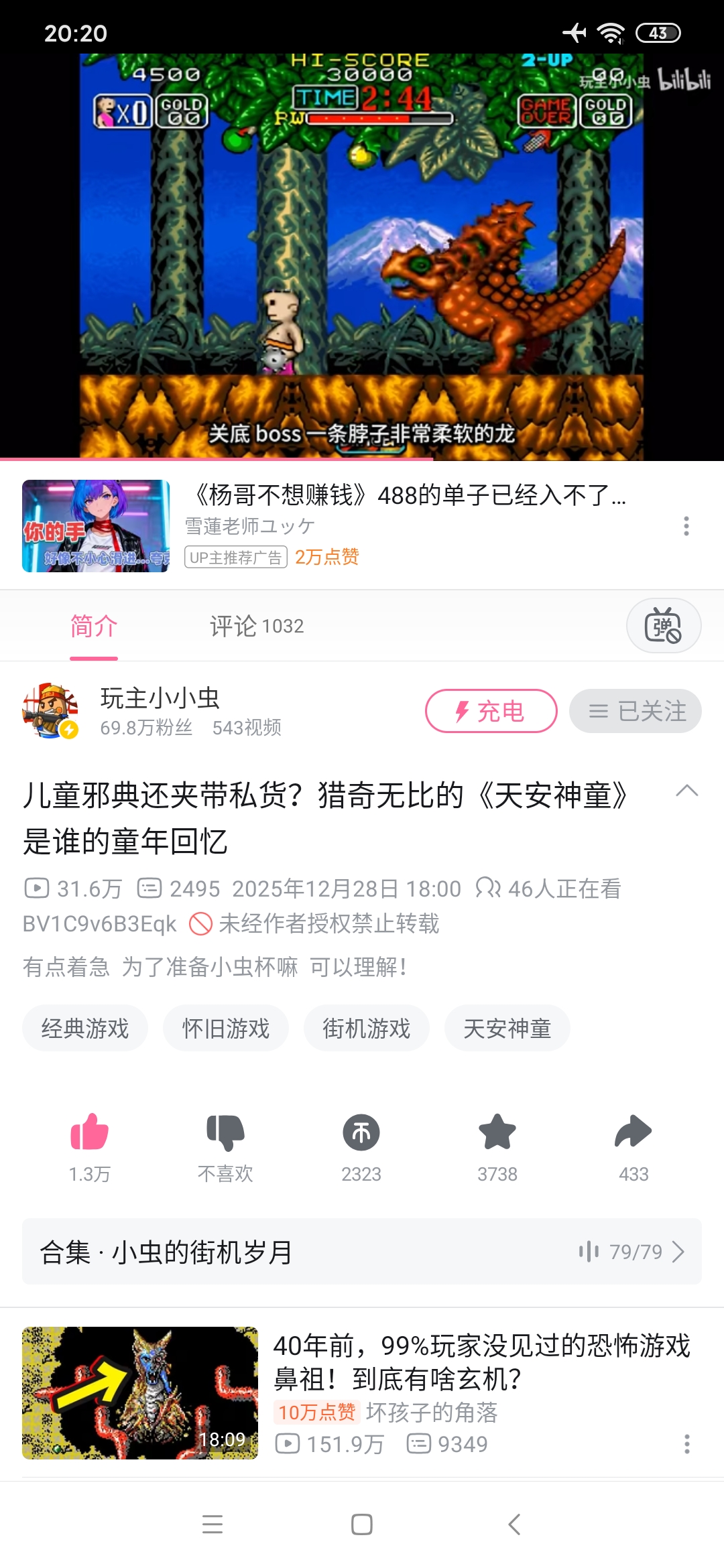The height and width of the screenshot is (1568, 724).
Task: Open the 小虫的街机岁月 collection list
Action: point(362,1252)
